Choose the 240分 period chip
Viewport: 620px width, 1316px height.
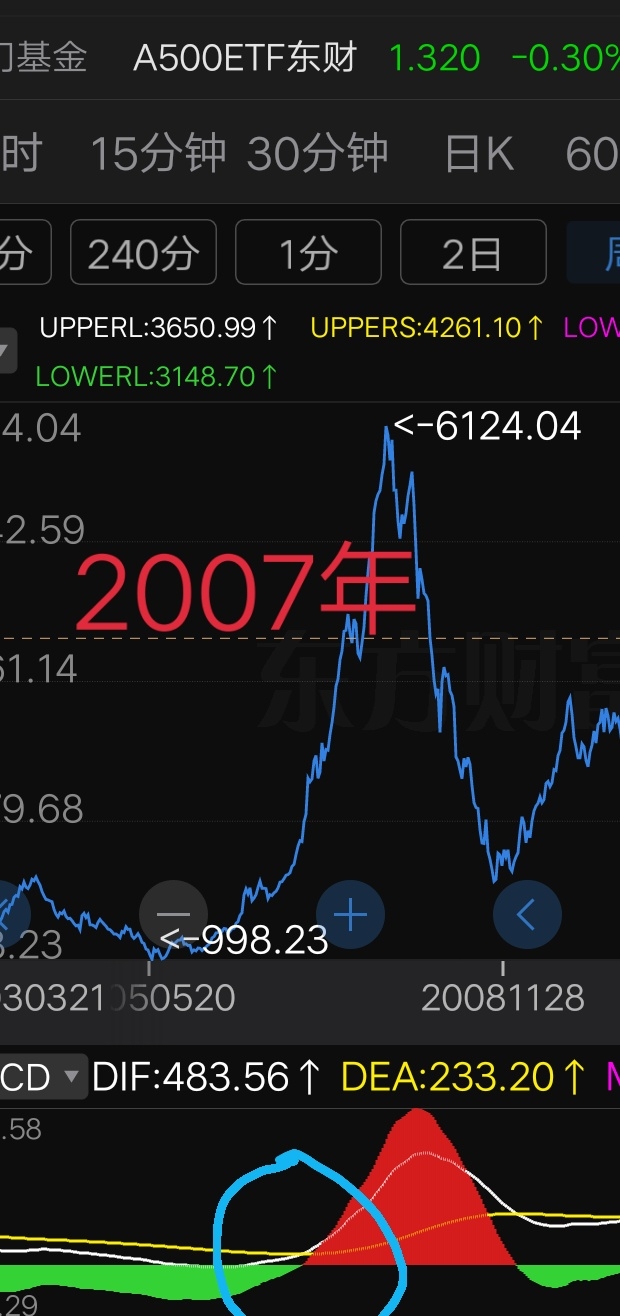point(143,254)
